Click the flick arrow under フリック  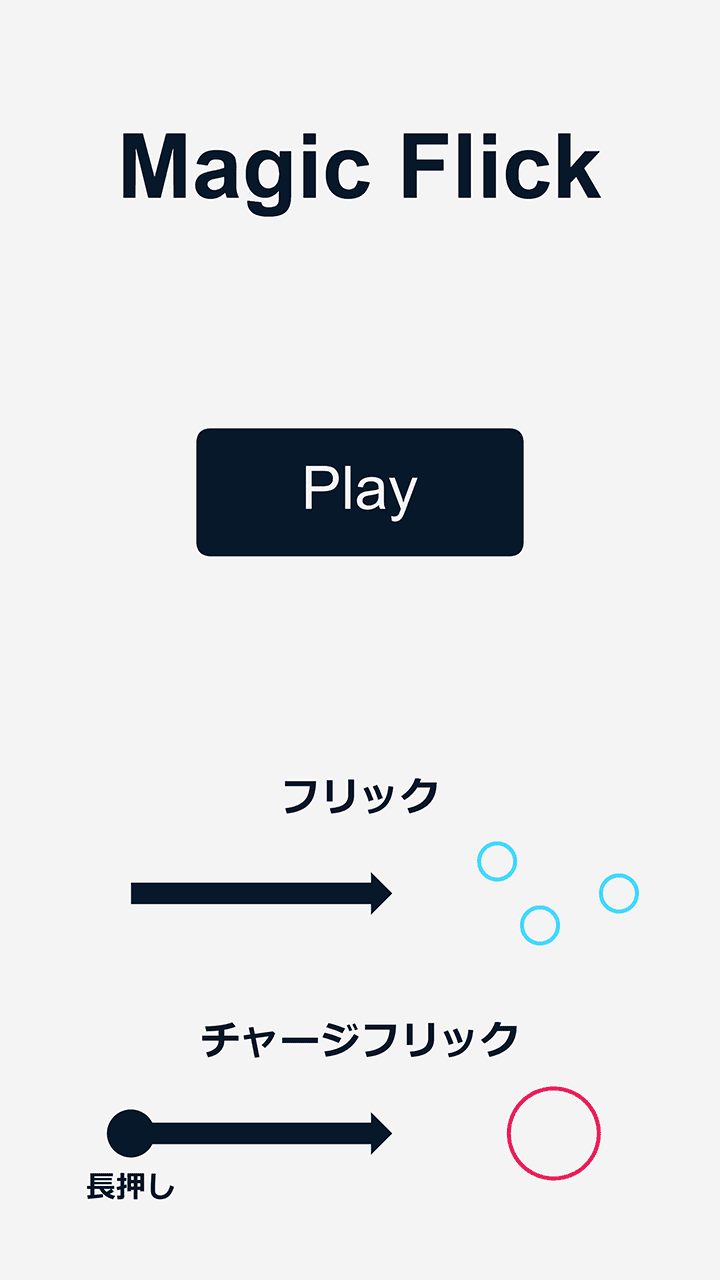pos(260,893)
